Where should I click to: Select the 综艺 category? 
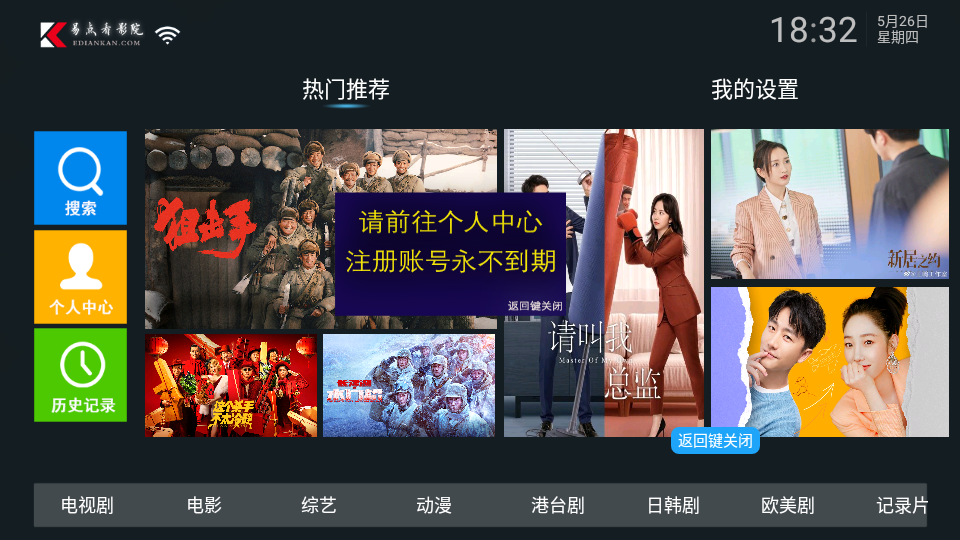click(319, 505)
